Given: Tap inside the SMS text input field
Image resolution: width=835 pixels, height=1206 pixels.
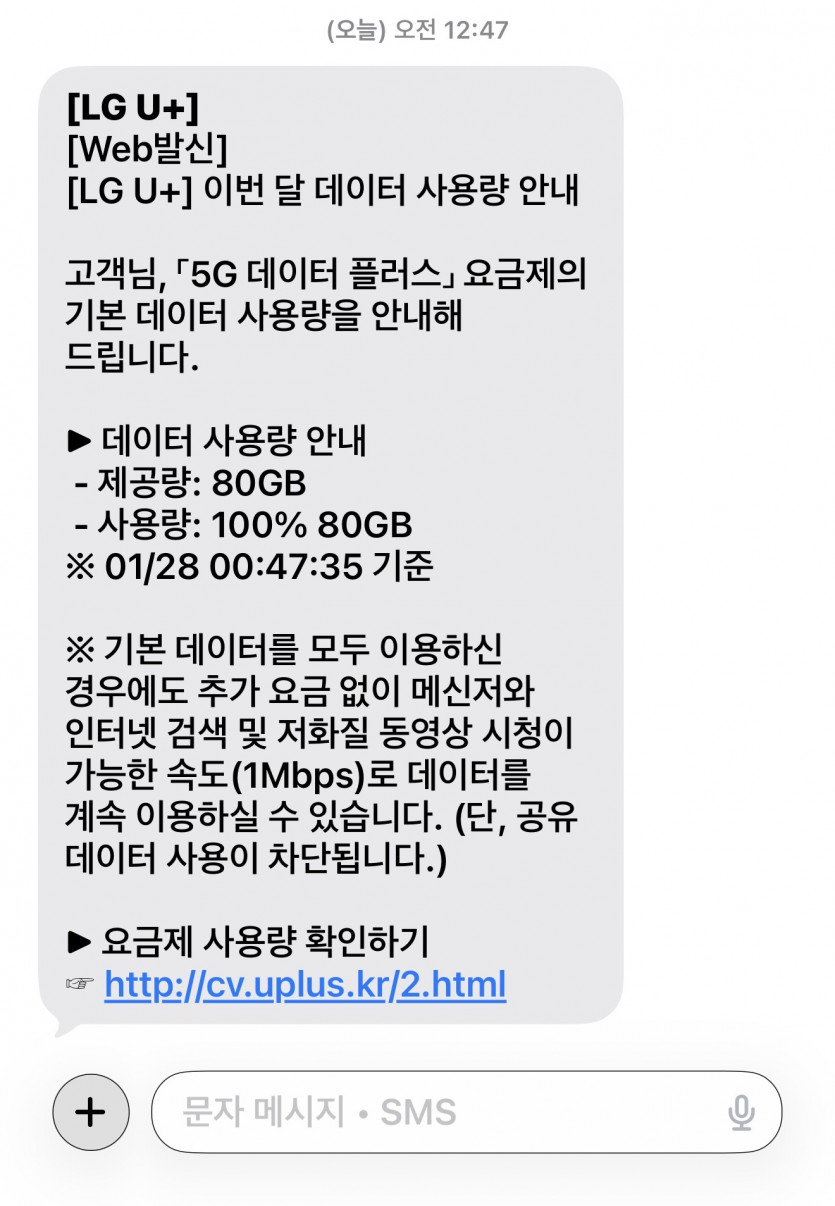Looking at the screenshot, I should [x=420, y=1112].
